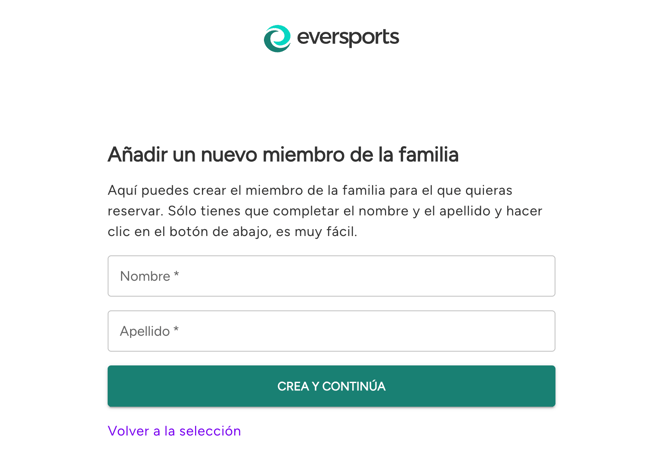Open the Volver a la selección link
670x460 pixels.
click(x=174, y=431)
